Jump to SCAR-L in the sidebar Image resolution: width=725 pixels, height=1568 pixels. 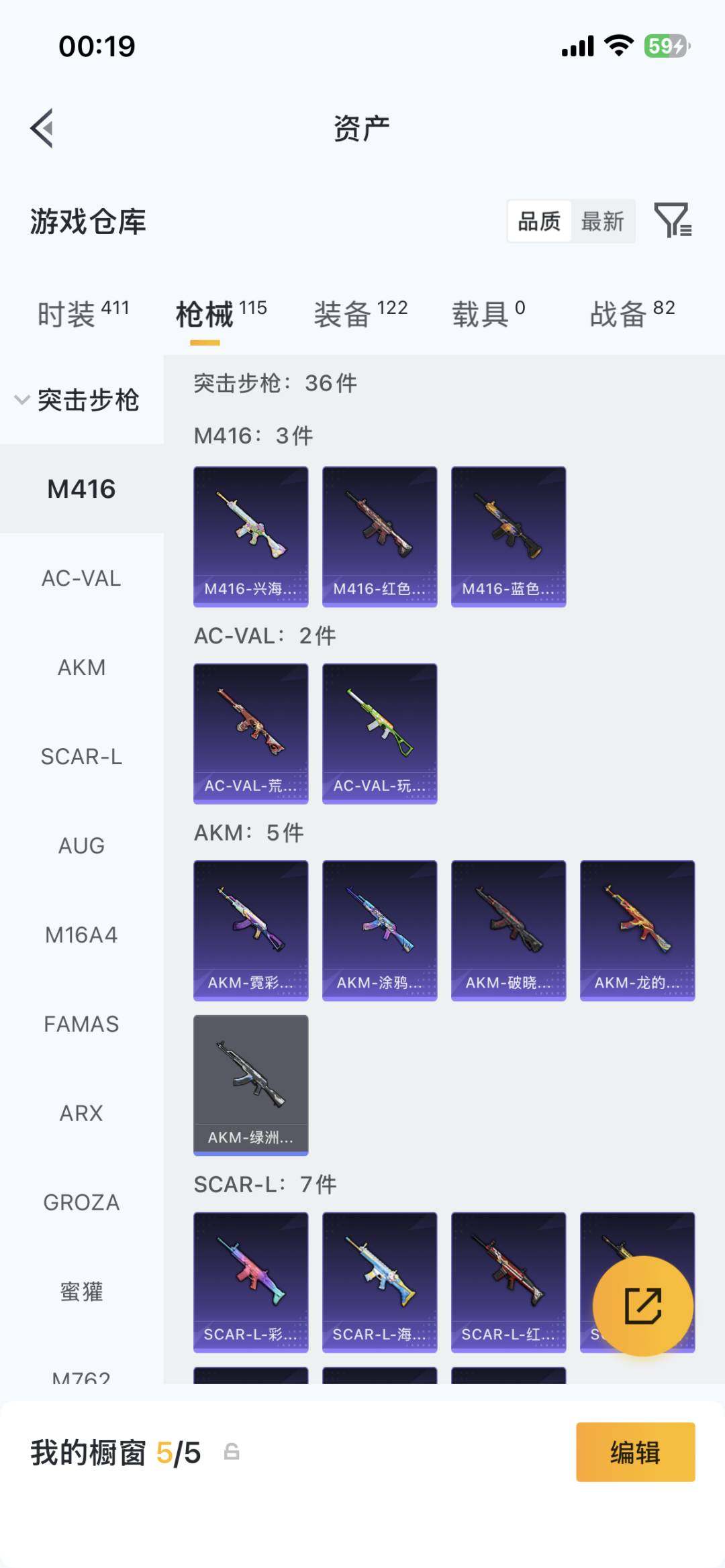tap(81, 756)
